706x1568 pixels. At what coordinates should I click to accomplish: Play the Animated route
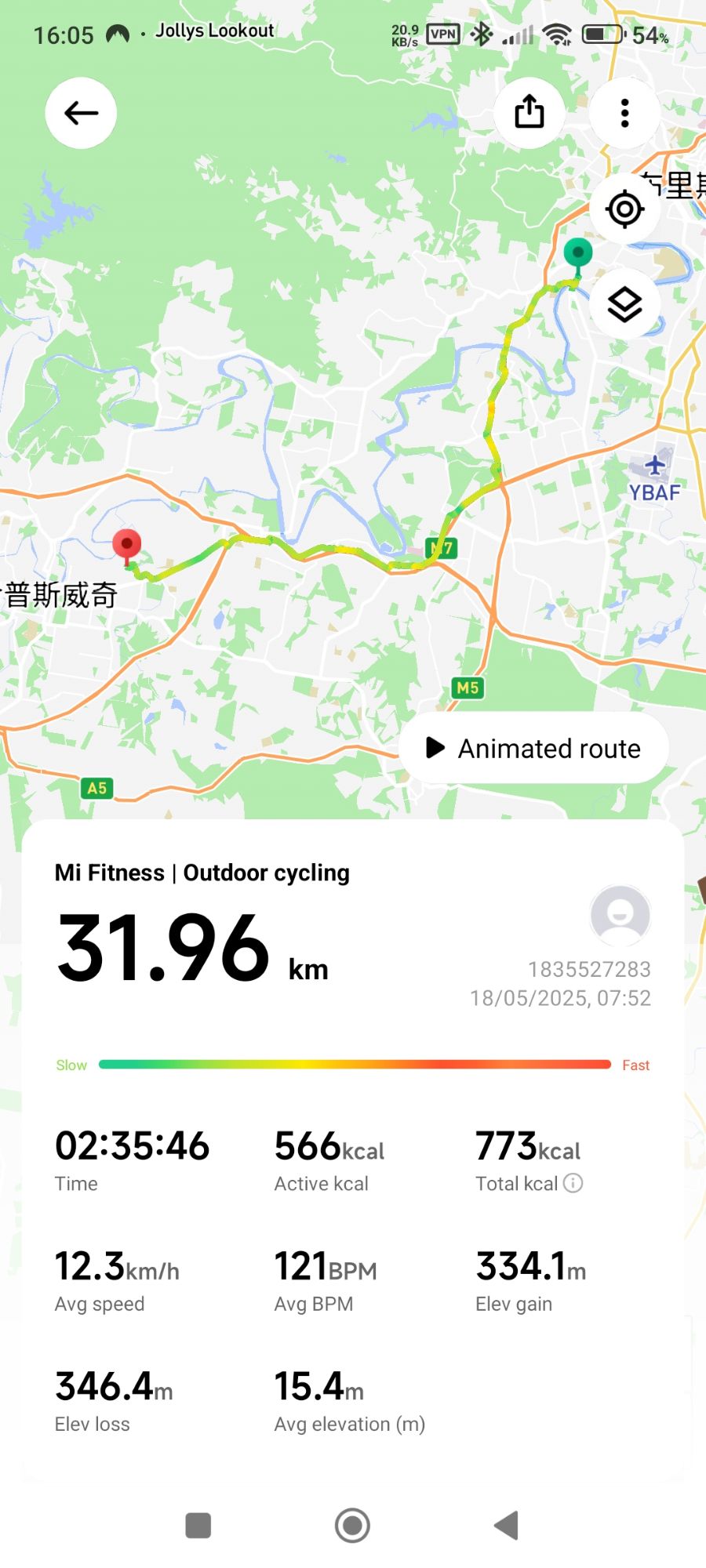534,748
